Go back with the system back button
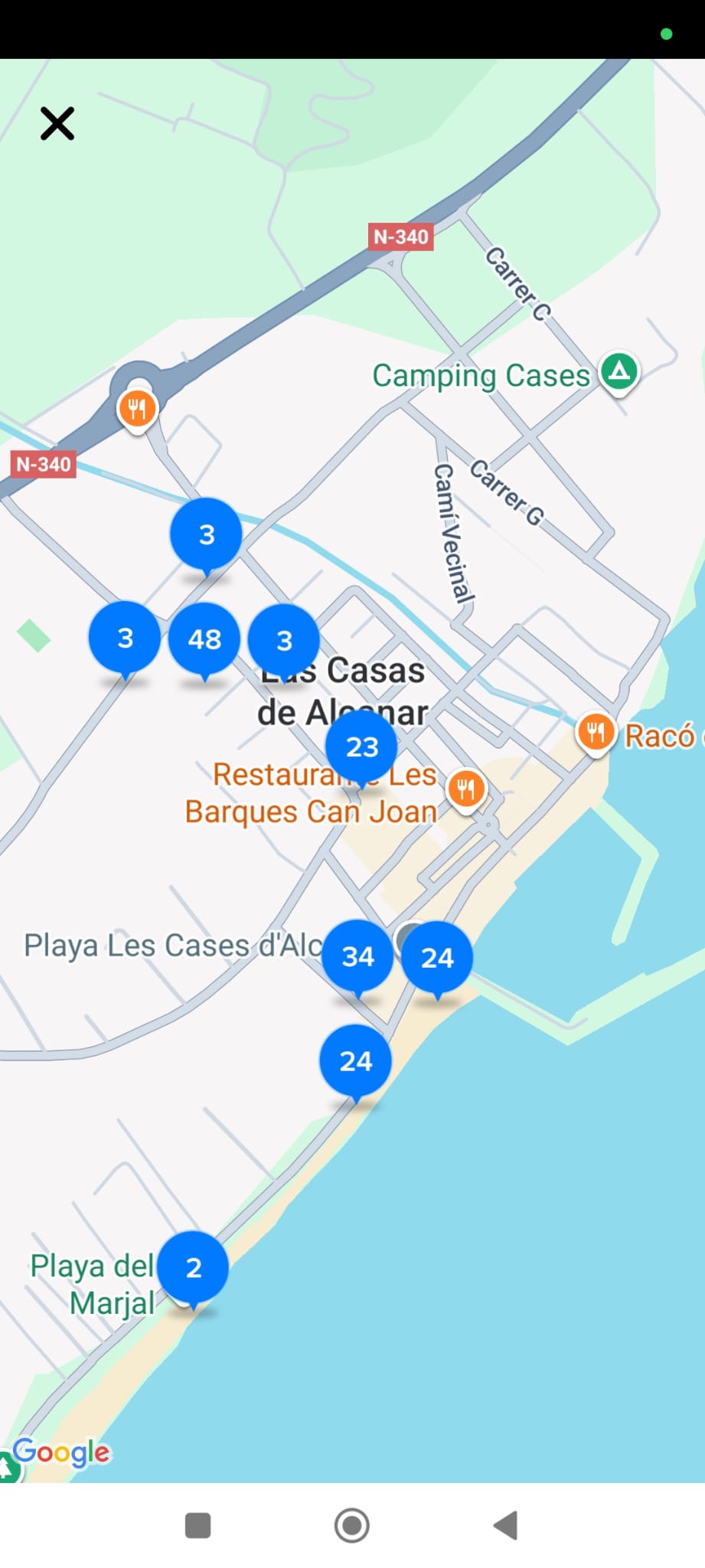This screenshot has width=705, height=1568. point(505,1525)
